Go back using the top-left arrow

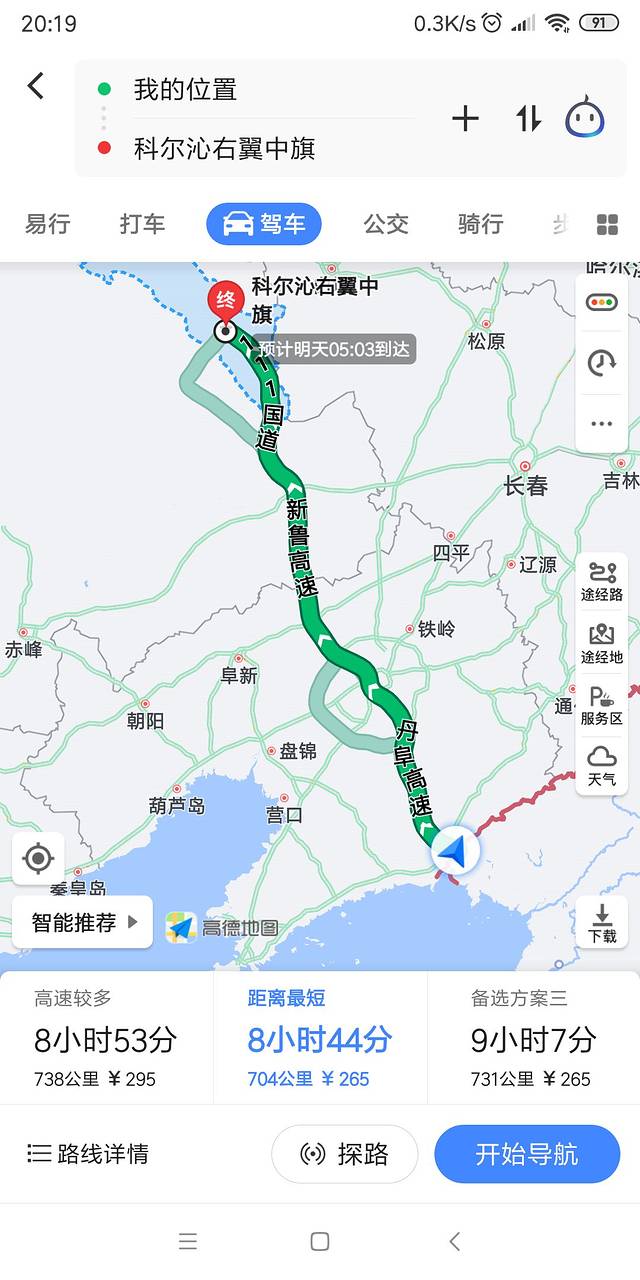point(36,86)
